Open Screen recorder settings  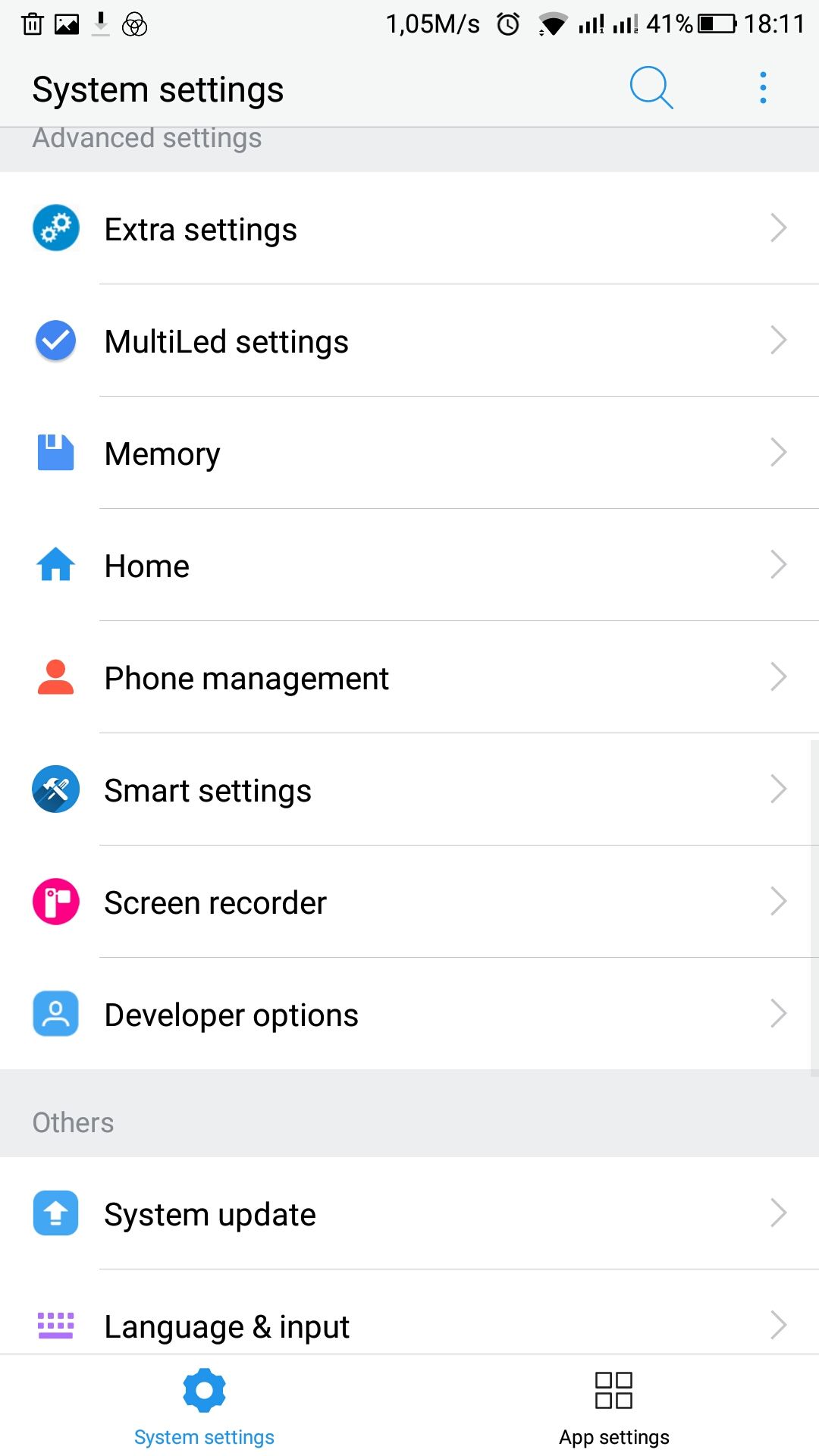tap(409, 902)
